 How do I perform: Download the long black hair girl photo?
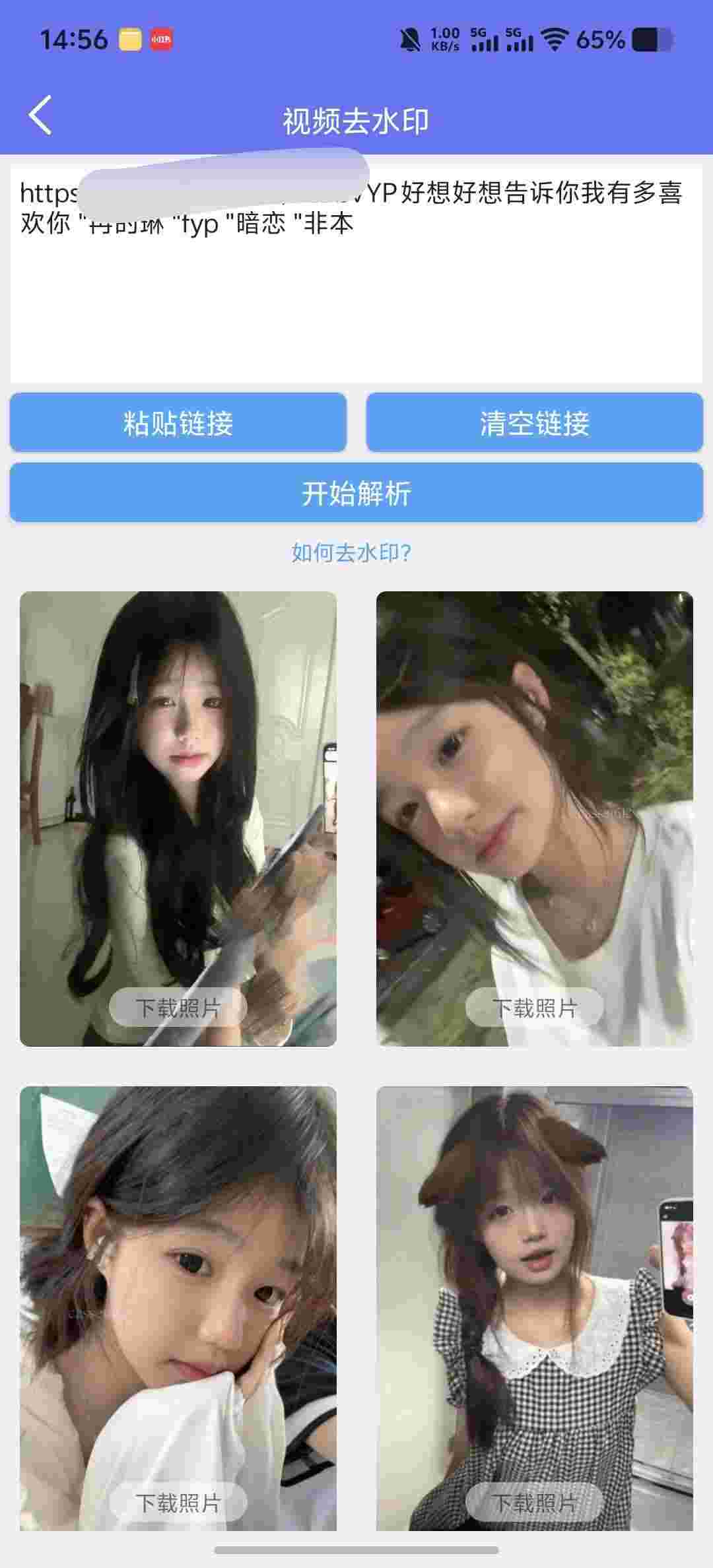point(178,1008)
